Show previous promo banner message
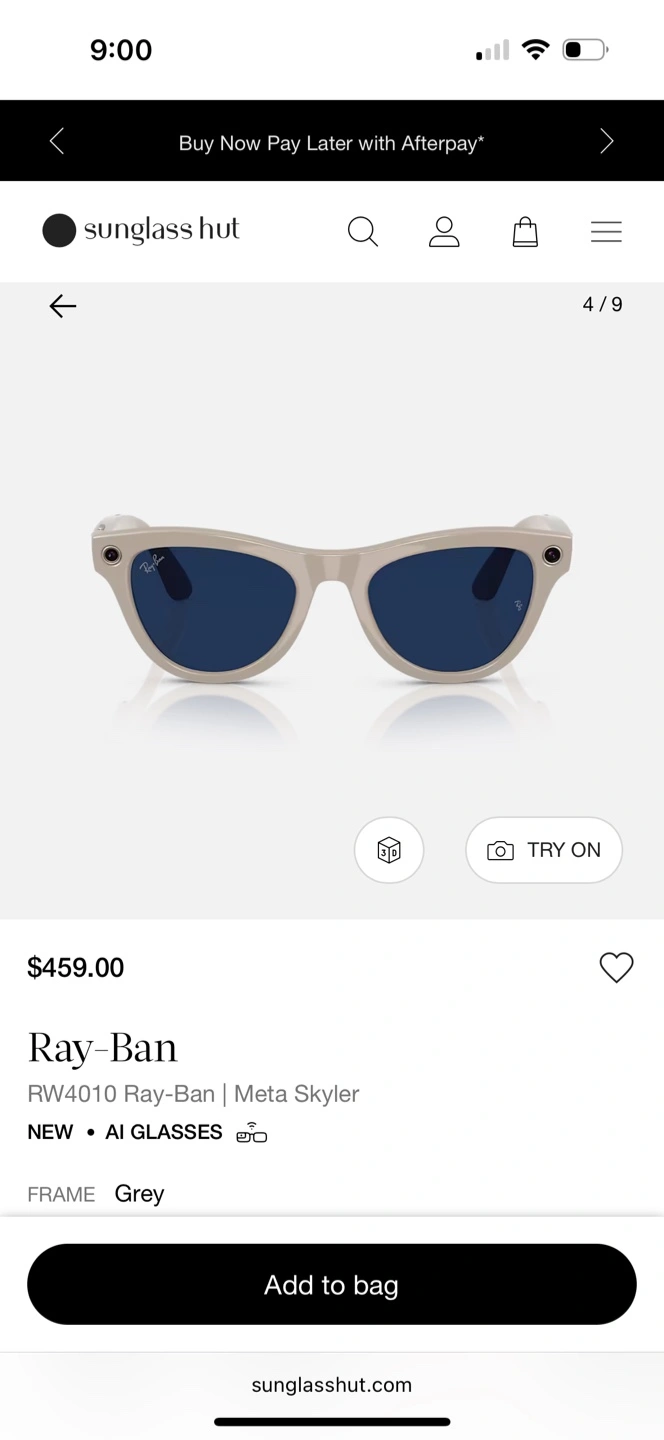The width and height of the screenshot is (664, 1440). pyautogui.click(x=57, y=142)
